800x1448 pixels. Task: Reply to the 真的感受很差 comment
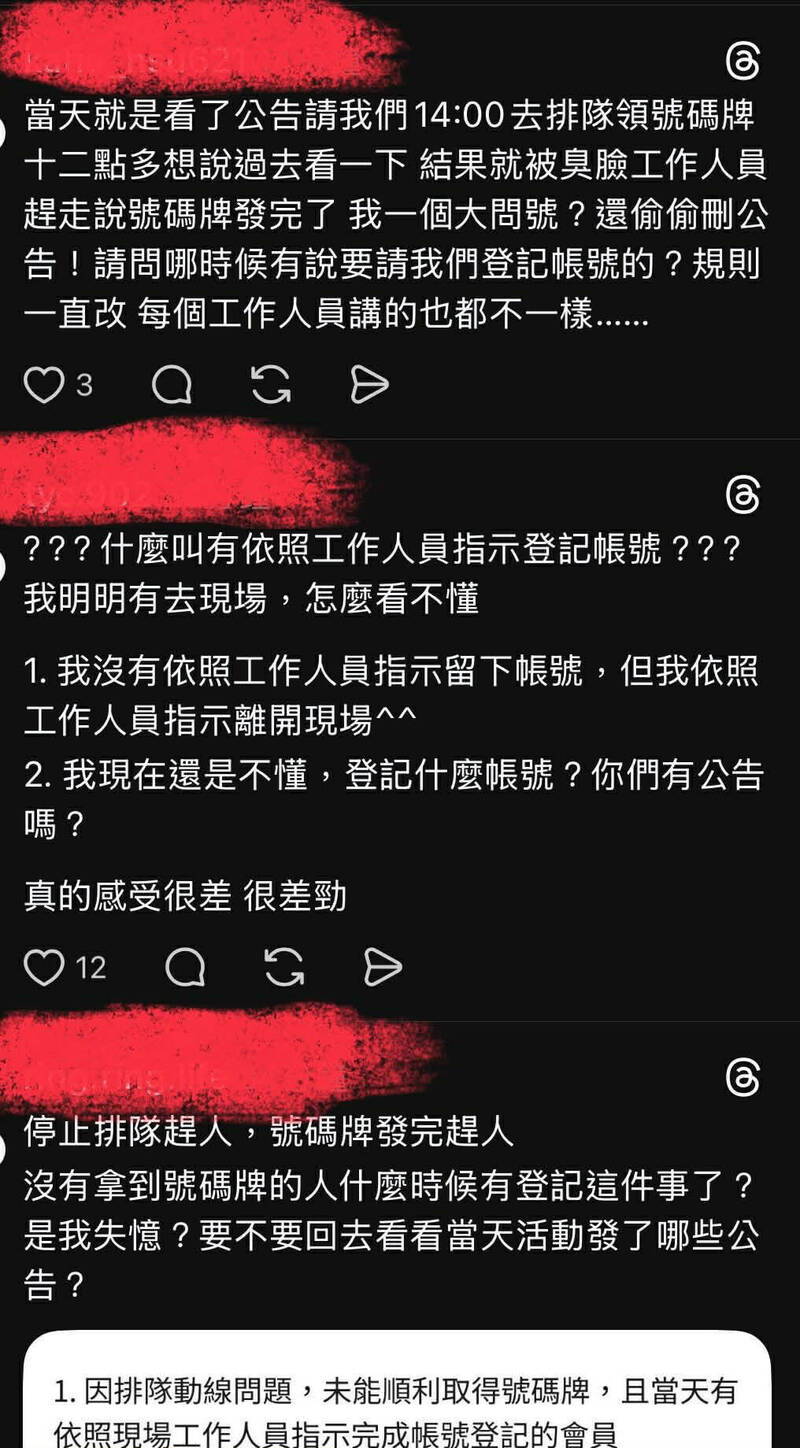point(185,967)
